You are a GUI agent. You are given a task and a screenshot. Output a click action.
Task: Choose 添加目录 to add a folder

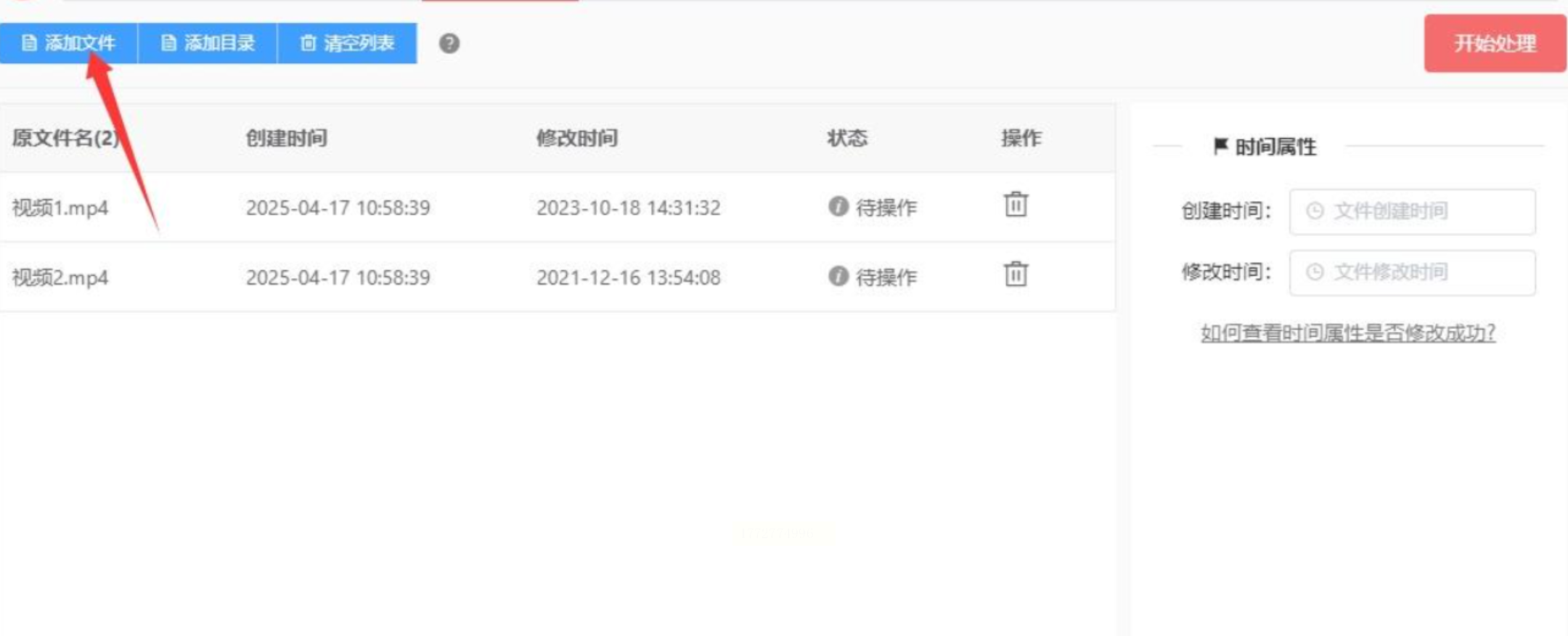point(208,44)
